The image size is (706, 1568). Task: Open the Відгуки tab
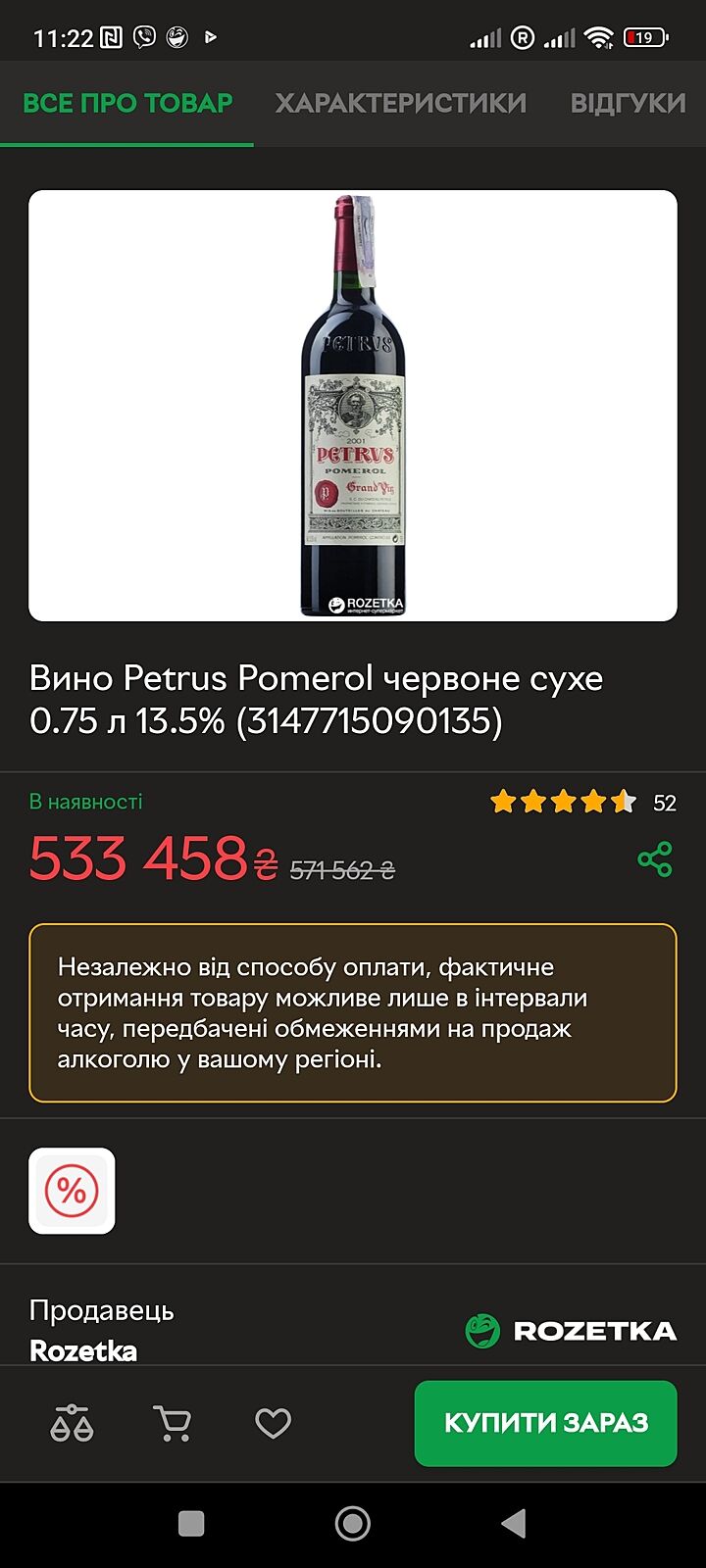pyautogui.click(x=628, y=103)
